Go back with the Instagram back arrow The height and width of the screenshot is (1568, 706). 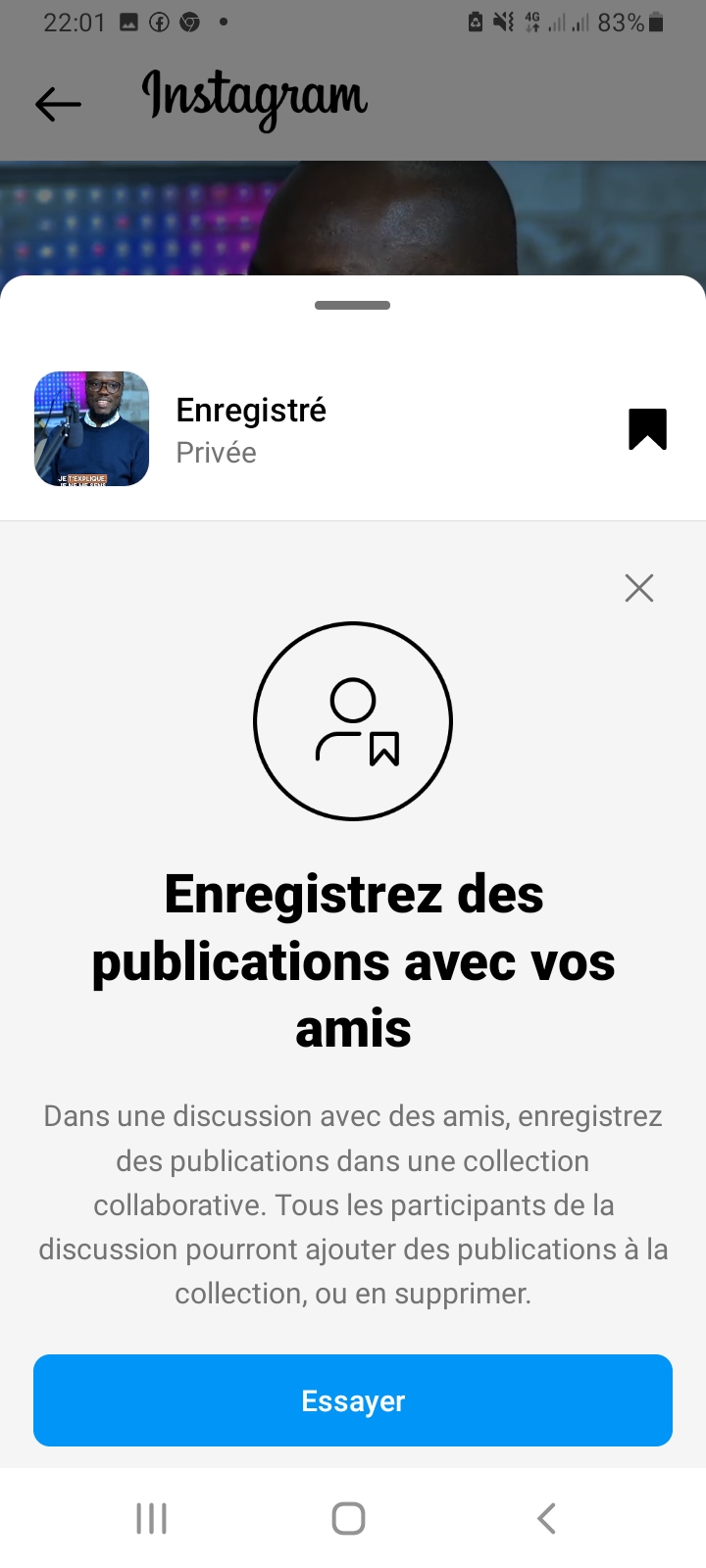tap(58, 104)
